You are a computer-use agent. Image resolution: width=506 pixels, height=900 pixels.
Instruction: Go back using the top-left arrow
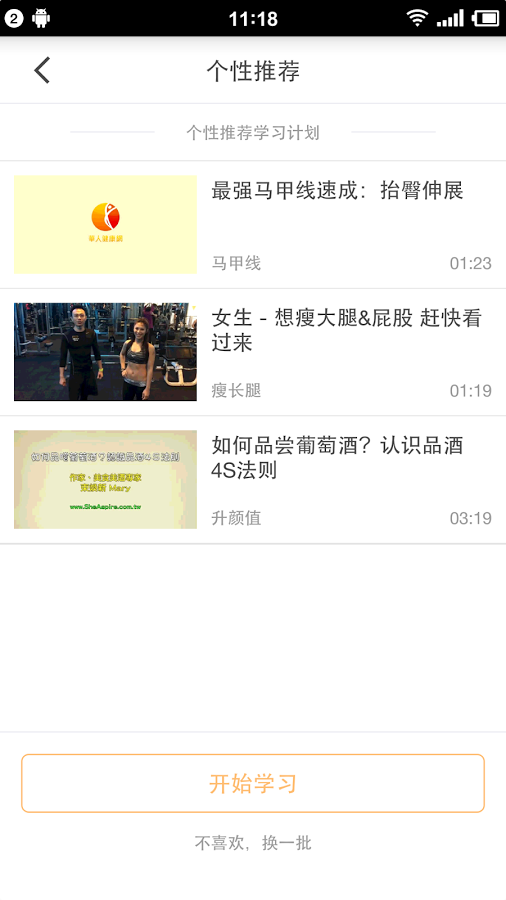[42, 71]
